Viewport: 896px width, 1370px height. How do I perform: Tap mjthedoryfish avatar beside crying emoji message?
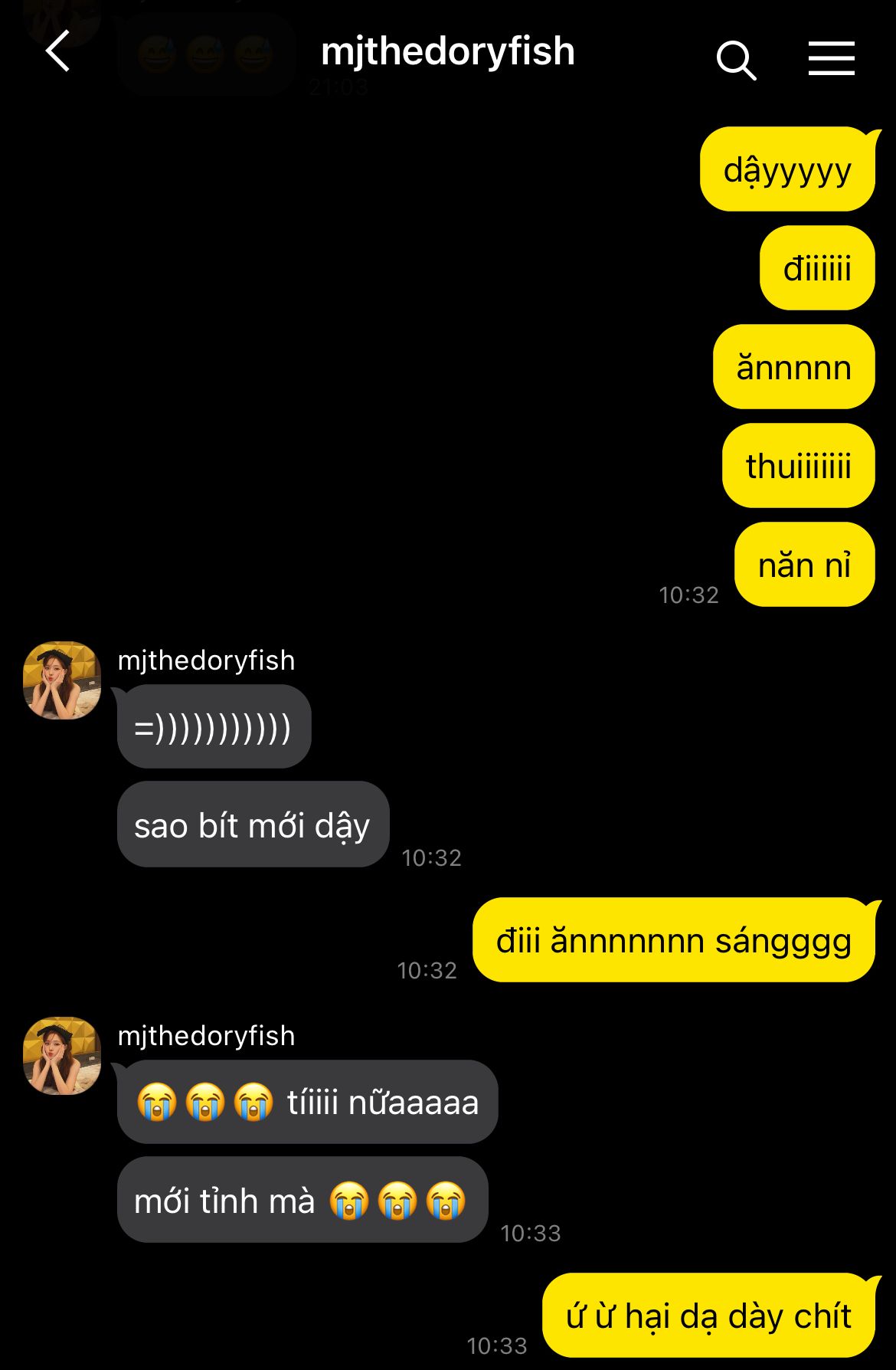62,1056
